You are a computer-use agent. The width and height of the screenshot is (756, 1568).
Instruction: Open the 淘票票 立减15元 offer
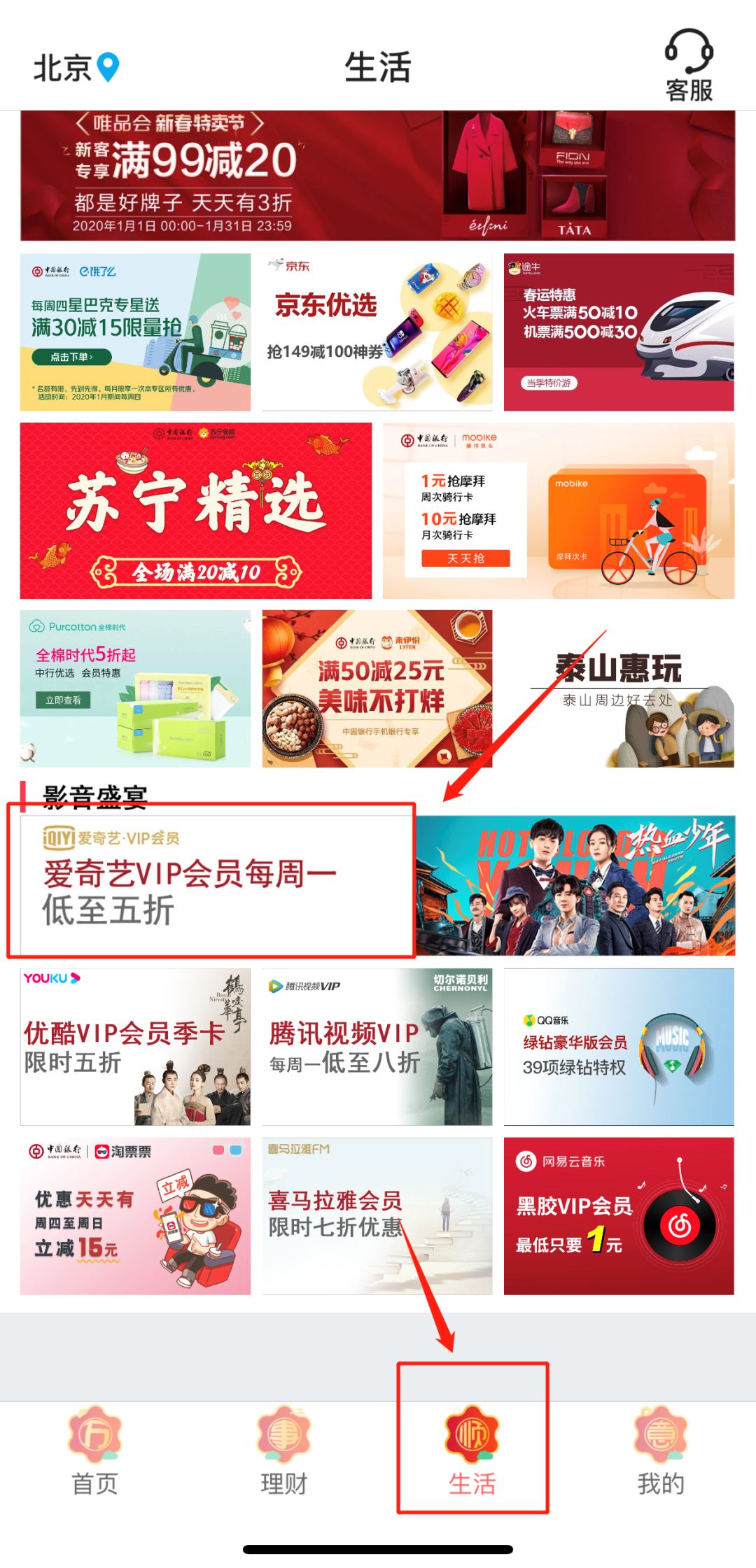click(x=135, y=1216)
